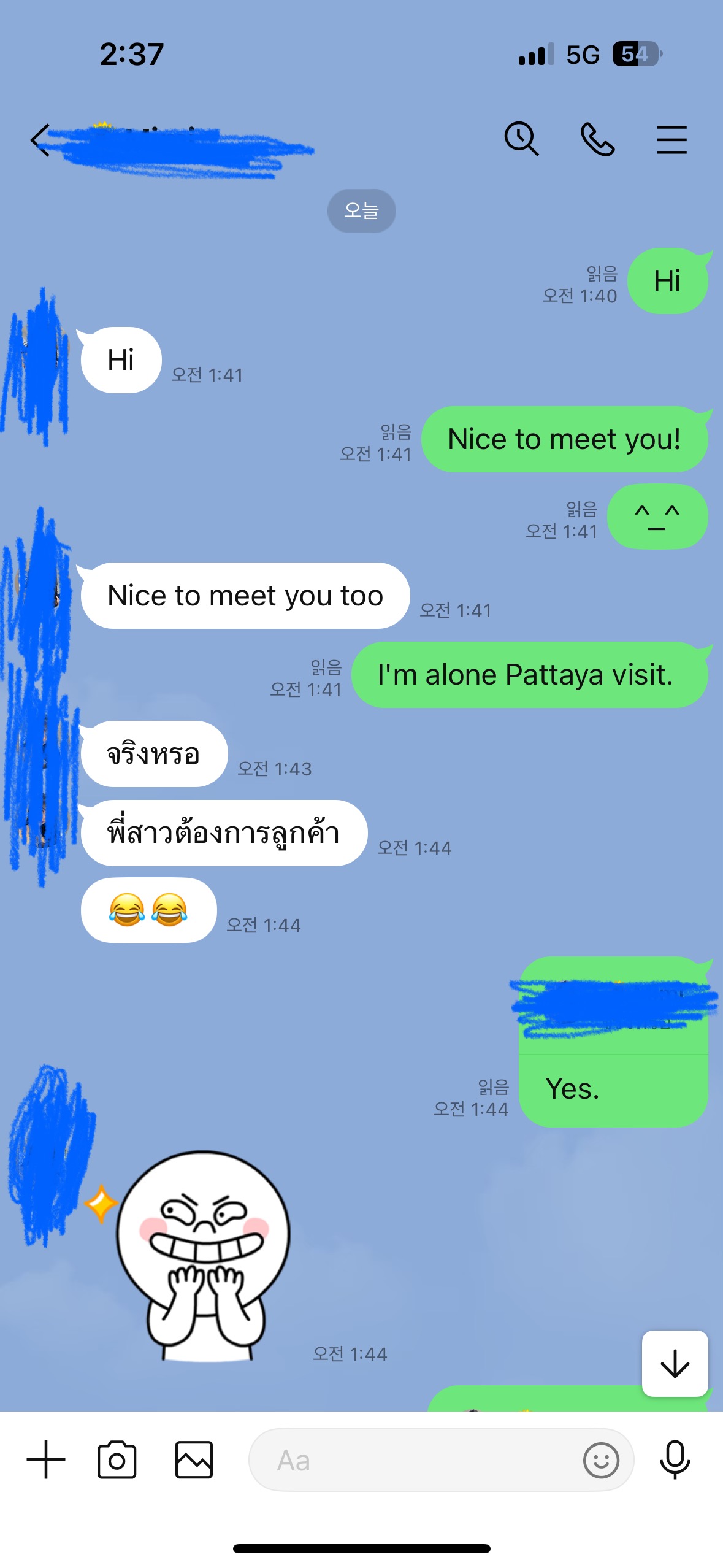This screenshot has width=723, height=1568.
Task: Go back to the chat list
Action: [x=40, y=140]
